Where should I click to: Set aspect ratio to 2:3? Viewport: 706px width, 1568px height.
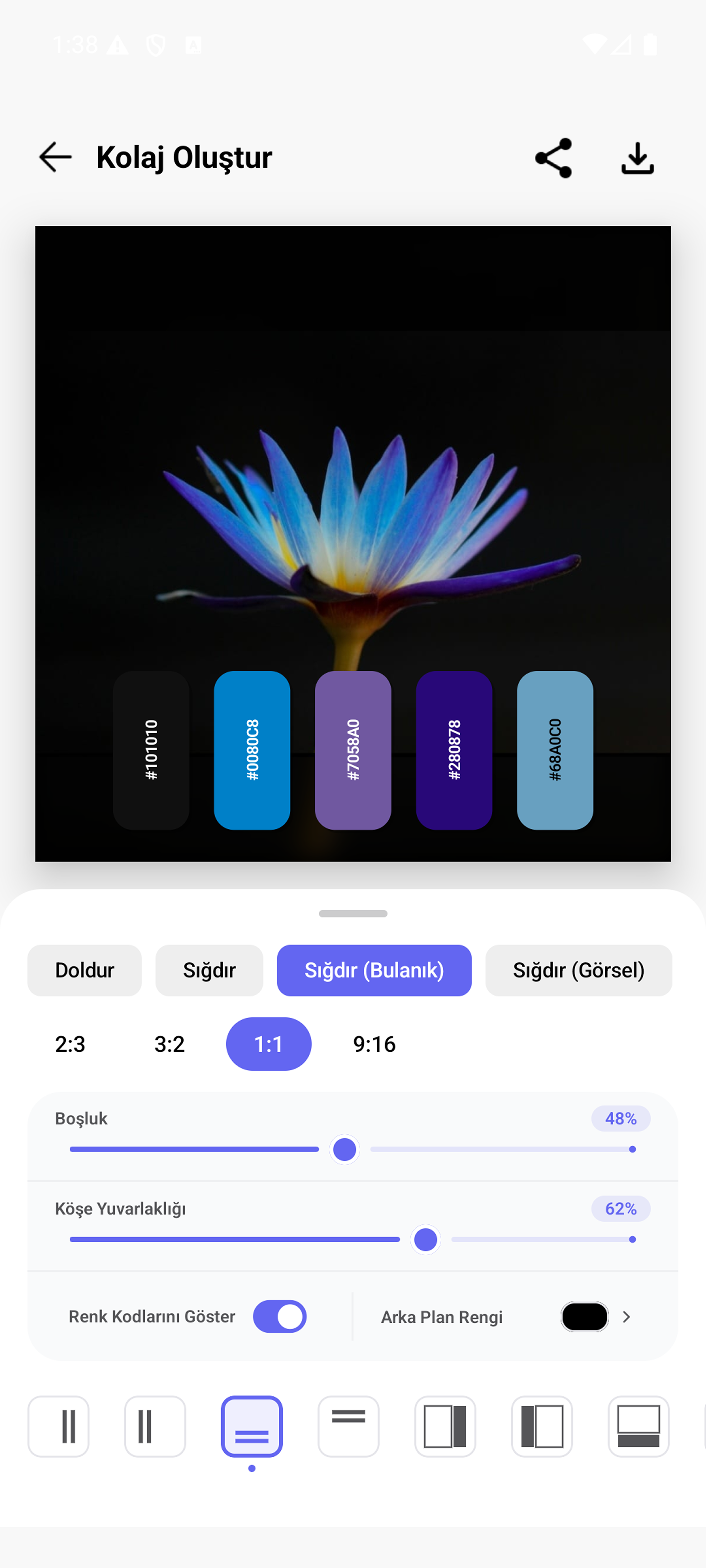[x=70, y=1044]
